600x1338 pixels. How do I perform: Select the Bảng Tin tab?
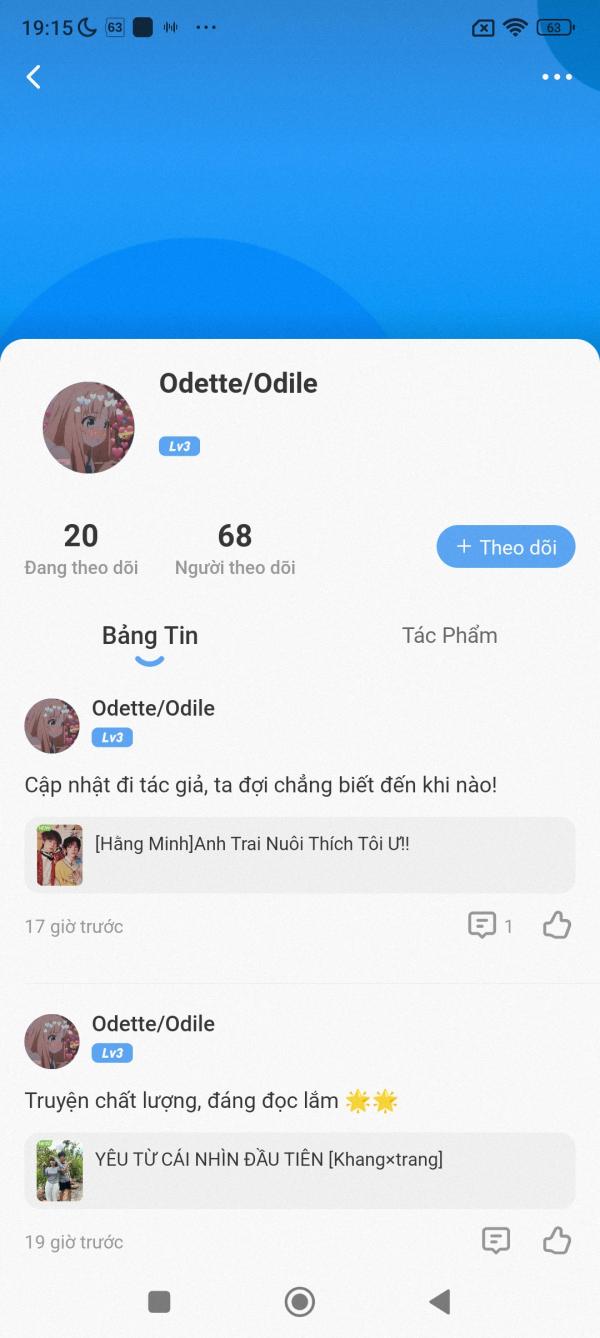pyautogui.click(x=150, y=636)
